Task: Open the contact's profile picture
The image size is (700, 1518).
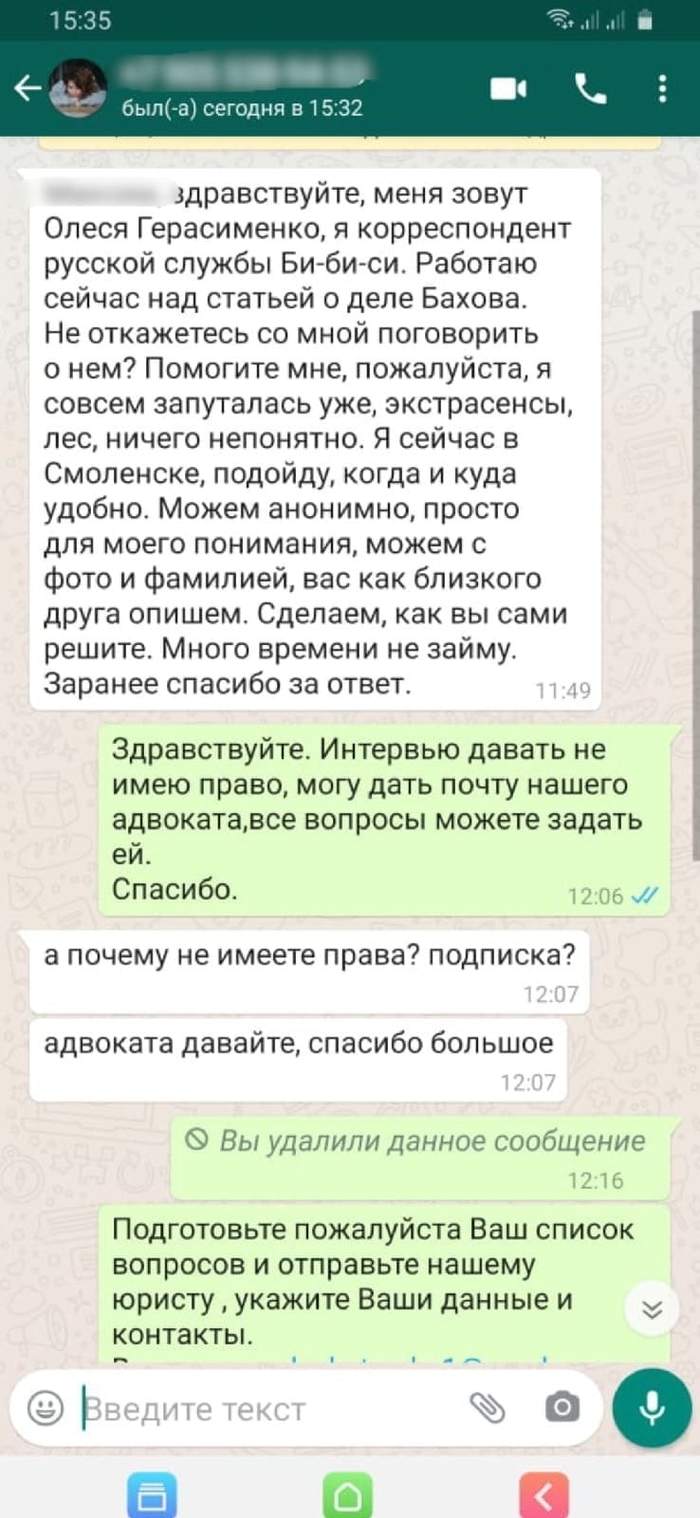Action: click(78, 89)
